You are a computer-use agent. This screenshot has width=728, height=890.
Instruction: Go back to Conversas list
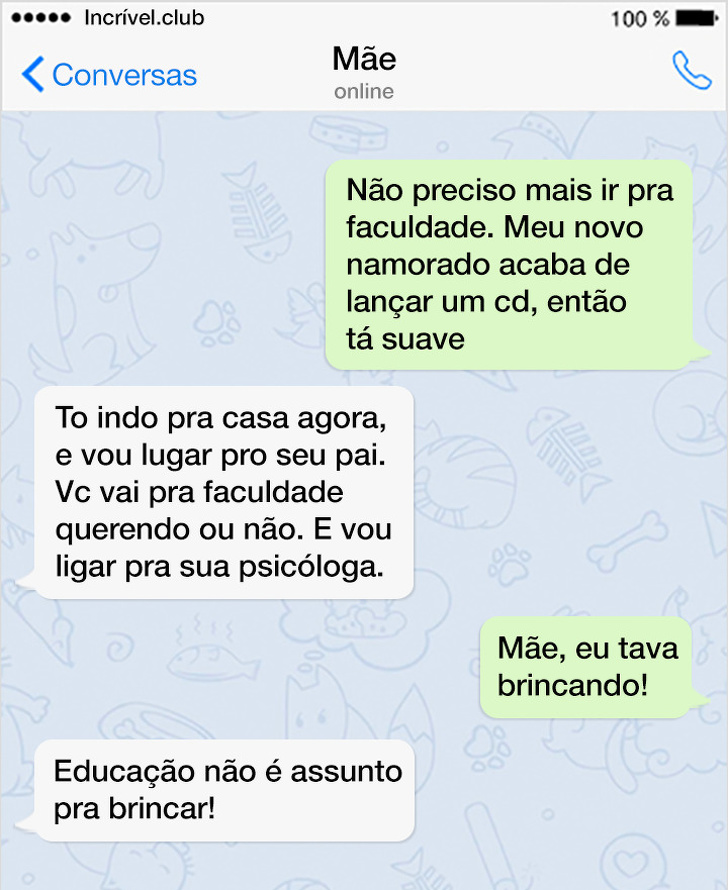click(x=110, y=75)
